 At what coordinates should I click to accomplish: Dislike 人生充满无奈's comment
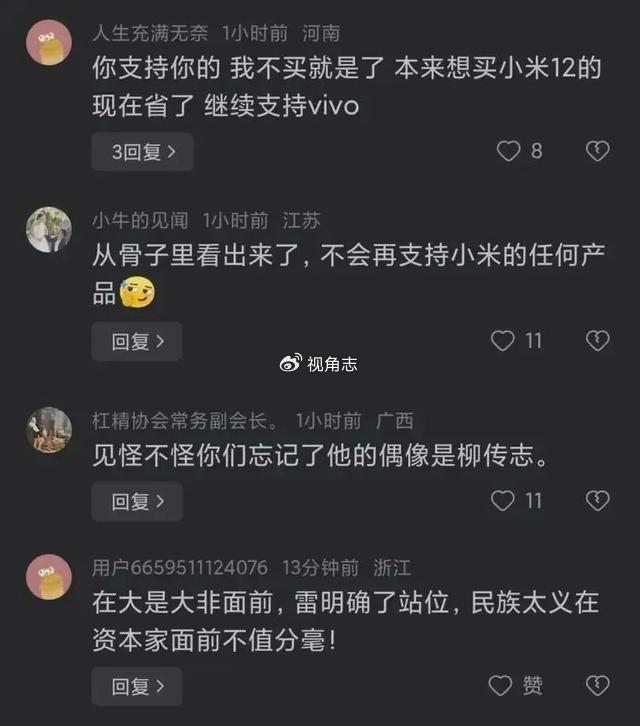click(x=597, y=151)
